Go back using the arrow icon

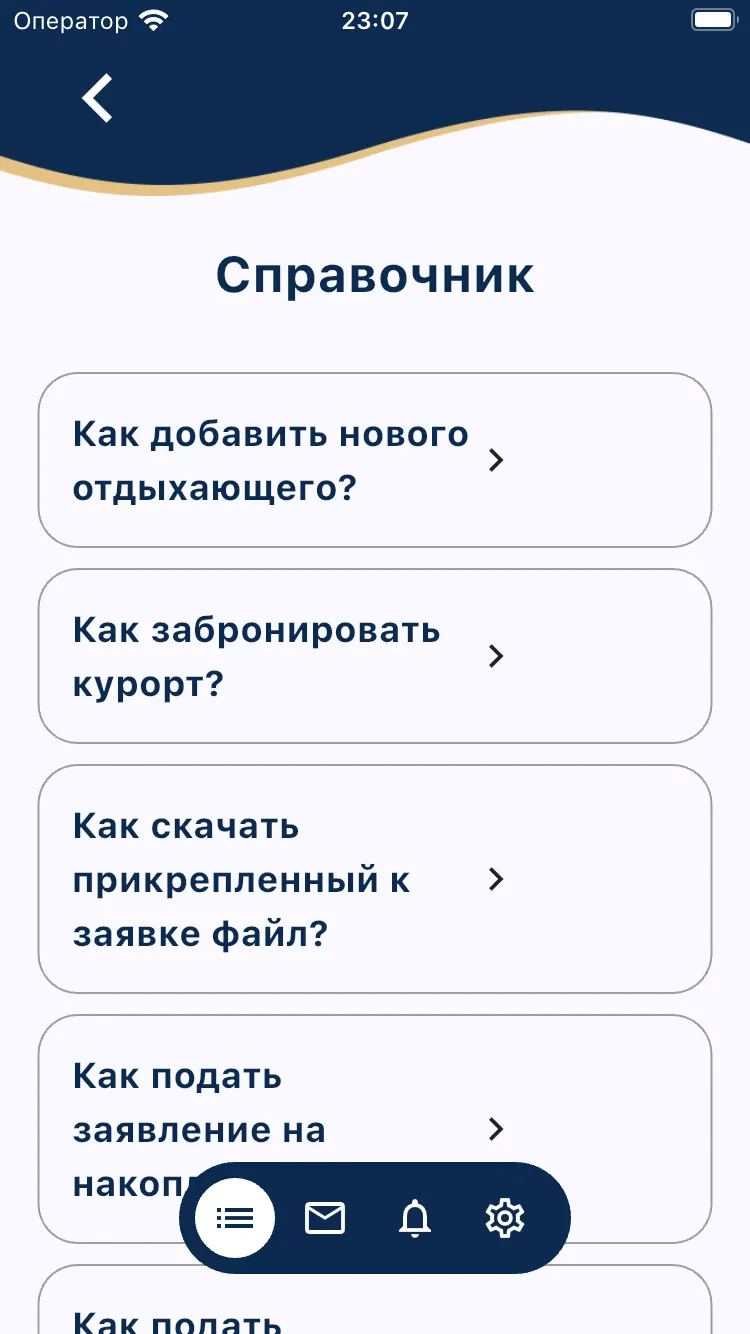97,99
